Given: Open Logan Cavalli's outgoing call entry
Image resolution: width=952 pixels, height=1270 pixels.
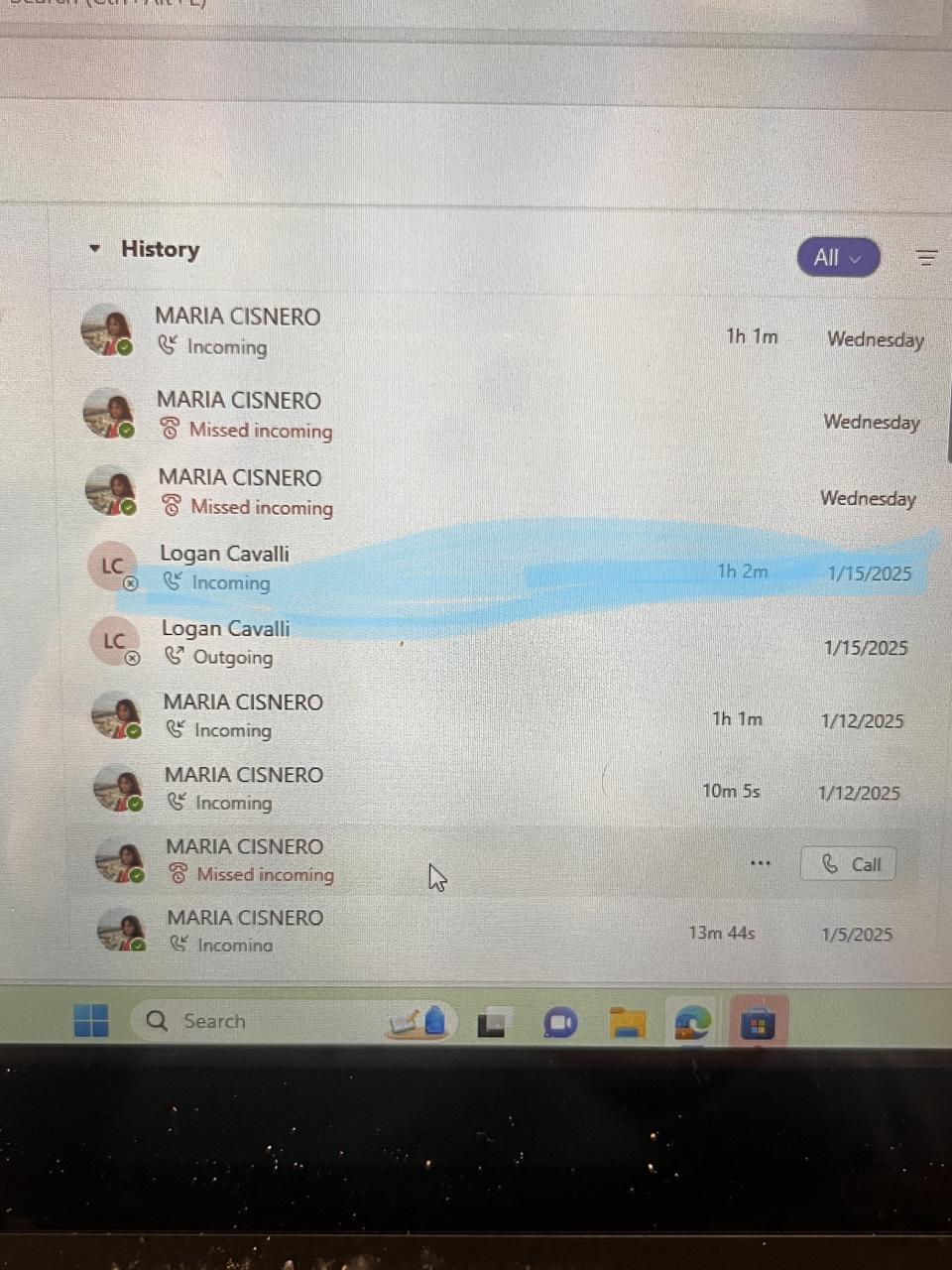Looking at the screenshot, I should coord(397,643).
